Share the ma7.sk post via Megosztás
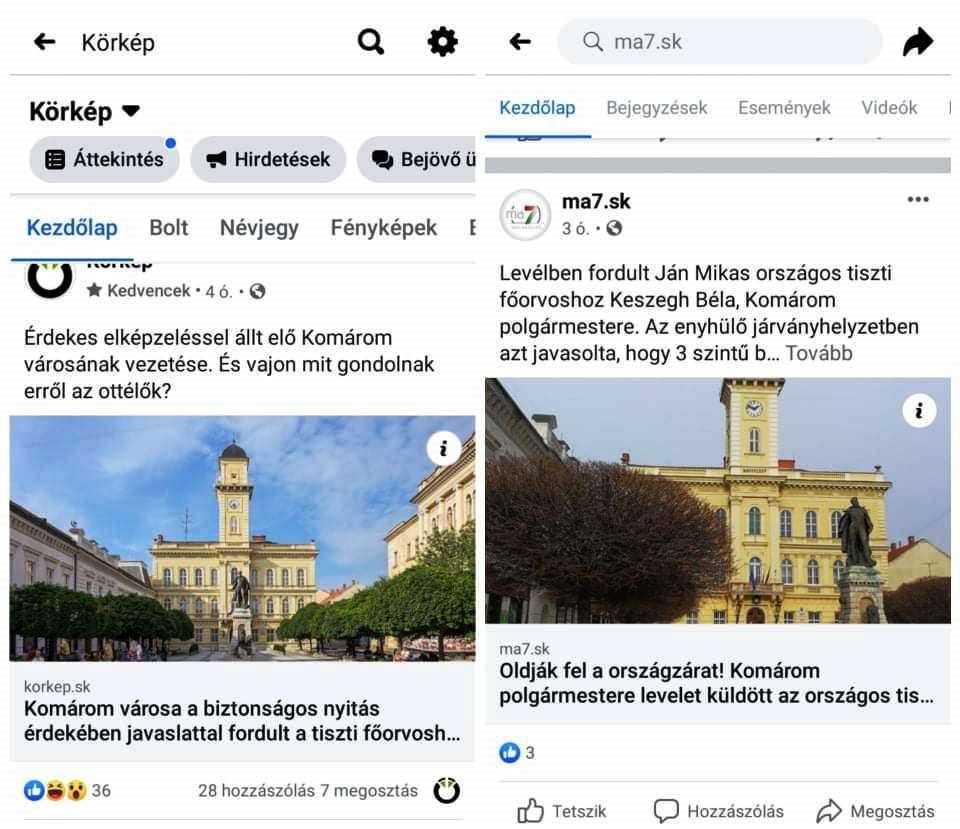The height and width of the screenshot is (829, 960). point(876,810)
